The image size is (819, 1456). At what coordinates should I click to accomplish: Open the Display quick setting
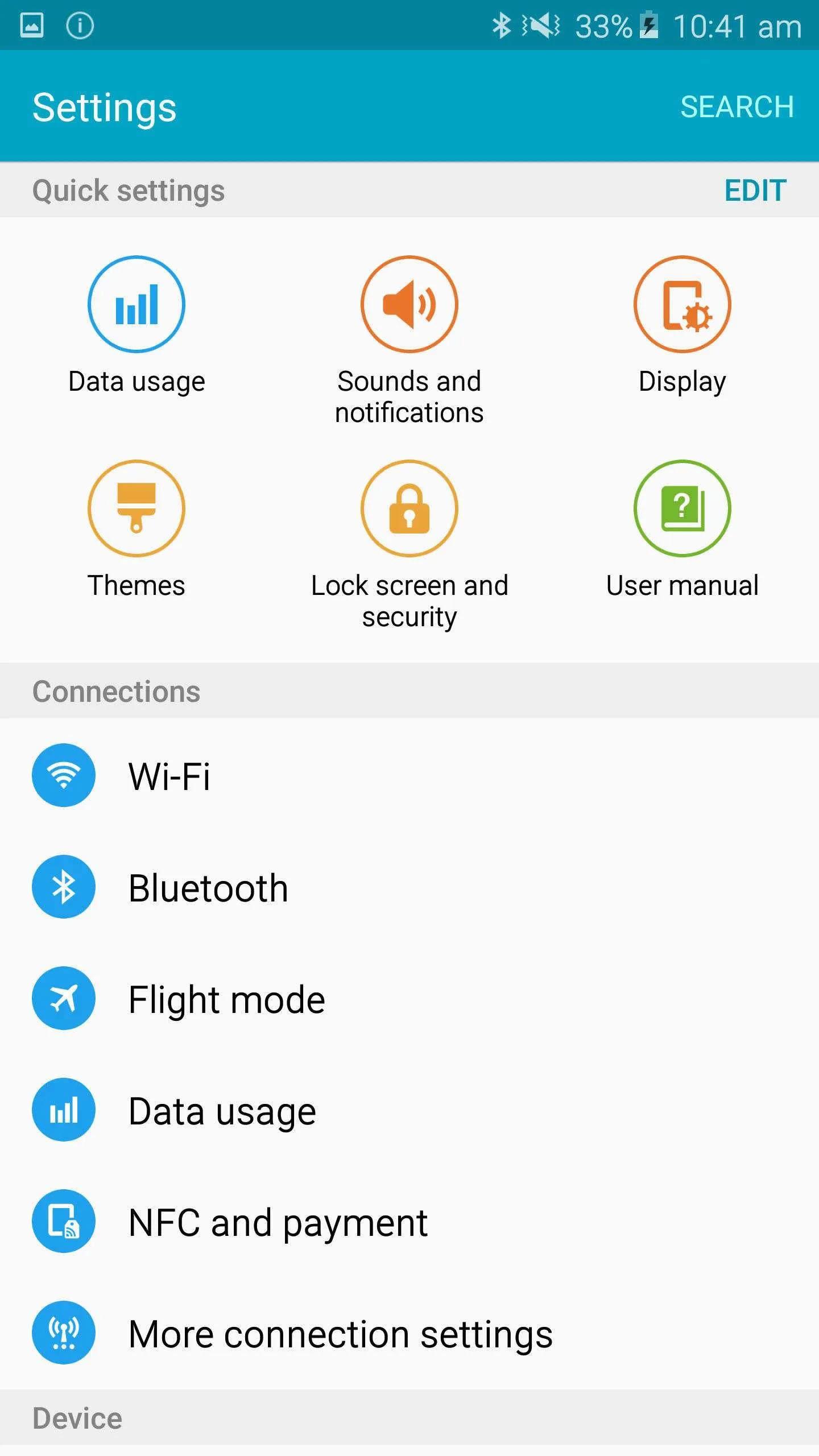pos(682,304)
